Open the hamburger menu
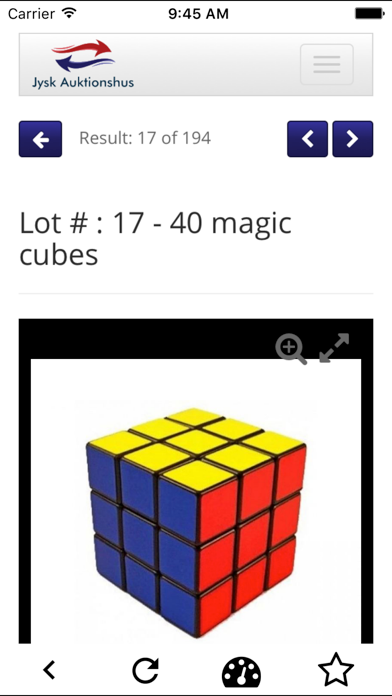Viewport: 392px width, 696px height. [x=327, y=64]
